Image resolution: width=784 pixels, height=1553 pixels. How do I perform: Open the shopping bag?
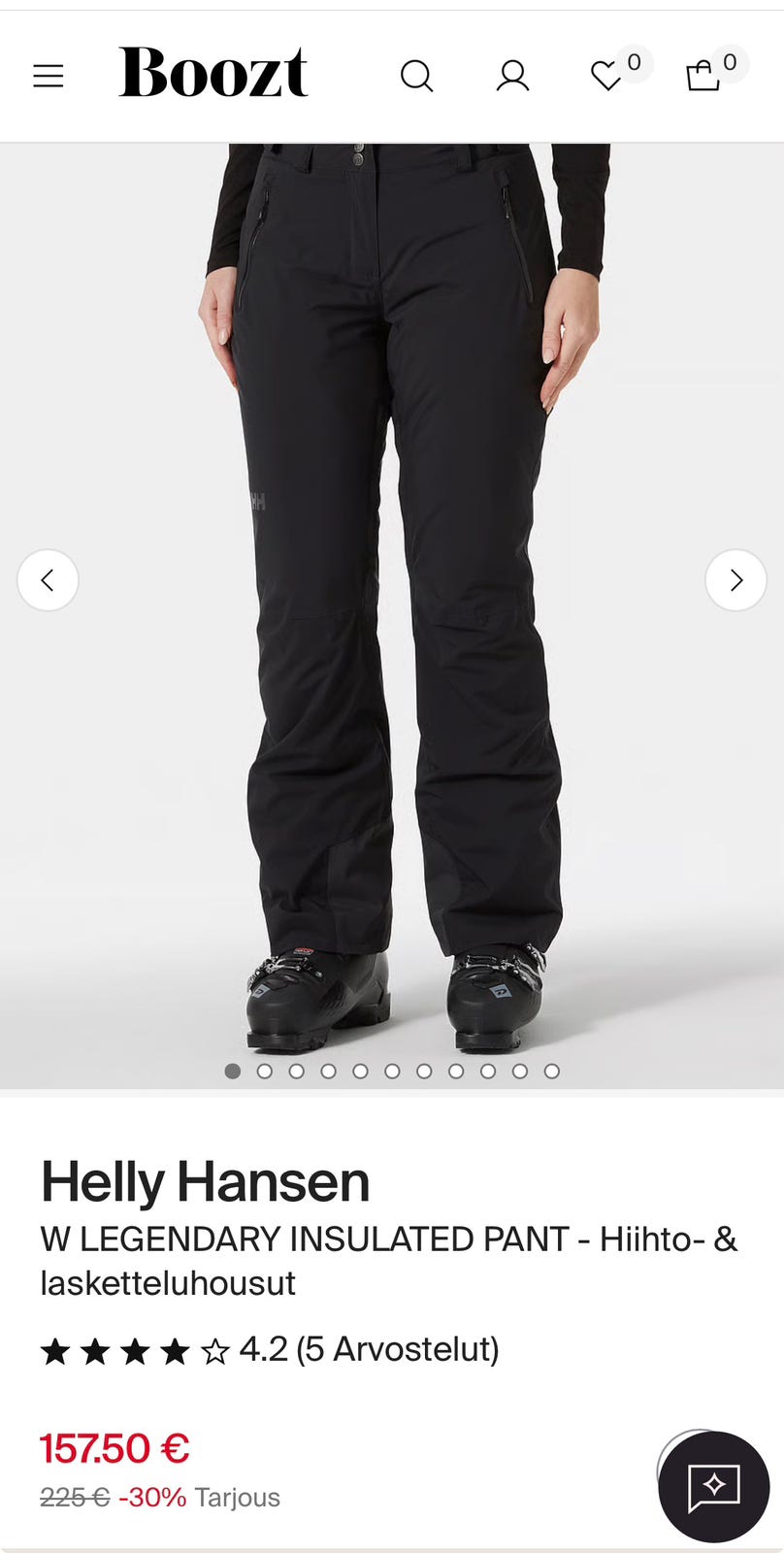pyautogui.click(x=702, y=76)
